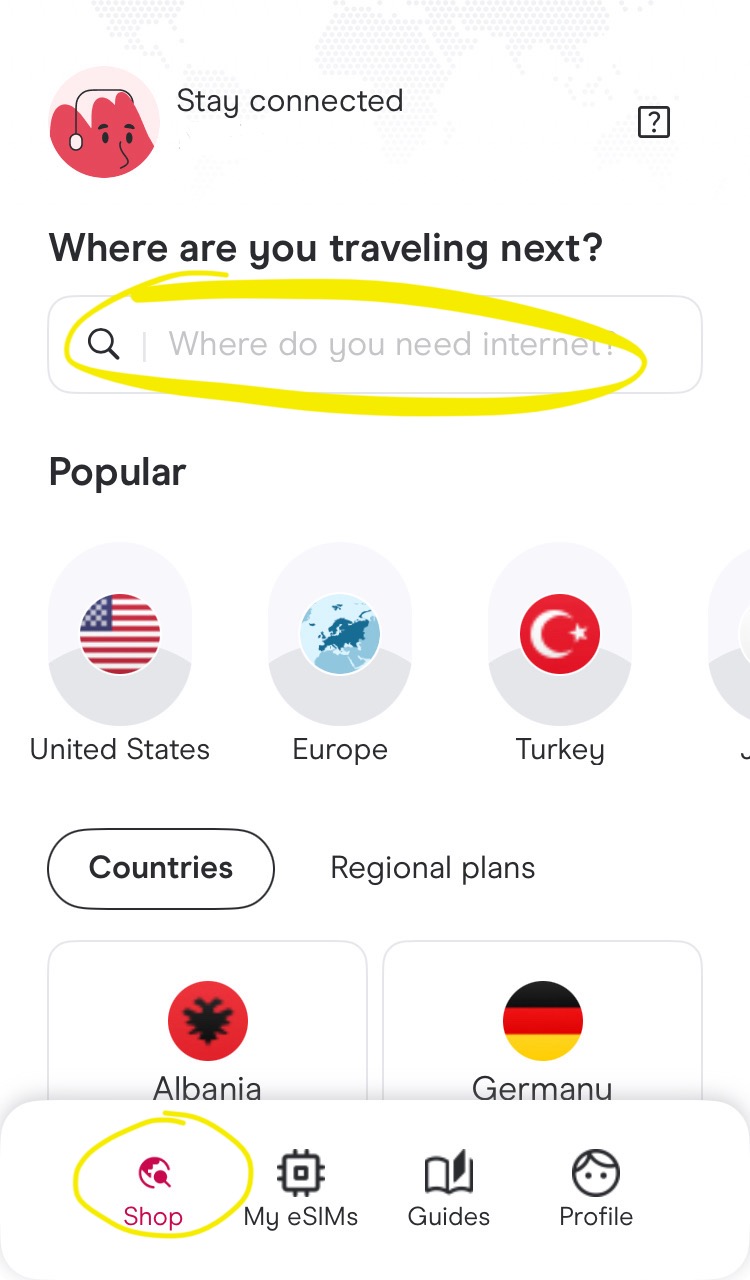Open the Guides tab

(449, 1189)
